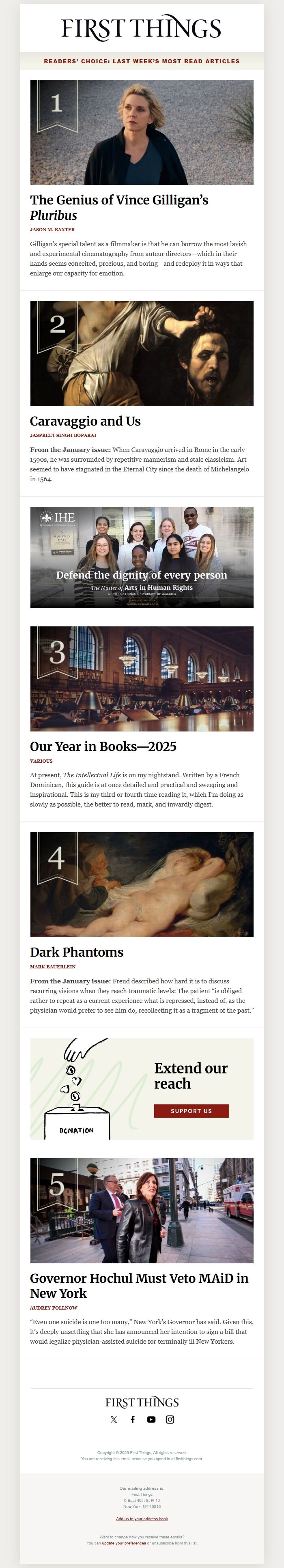
Task: Tap the update your preferences link
Action: 123,1542
